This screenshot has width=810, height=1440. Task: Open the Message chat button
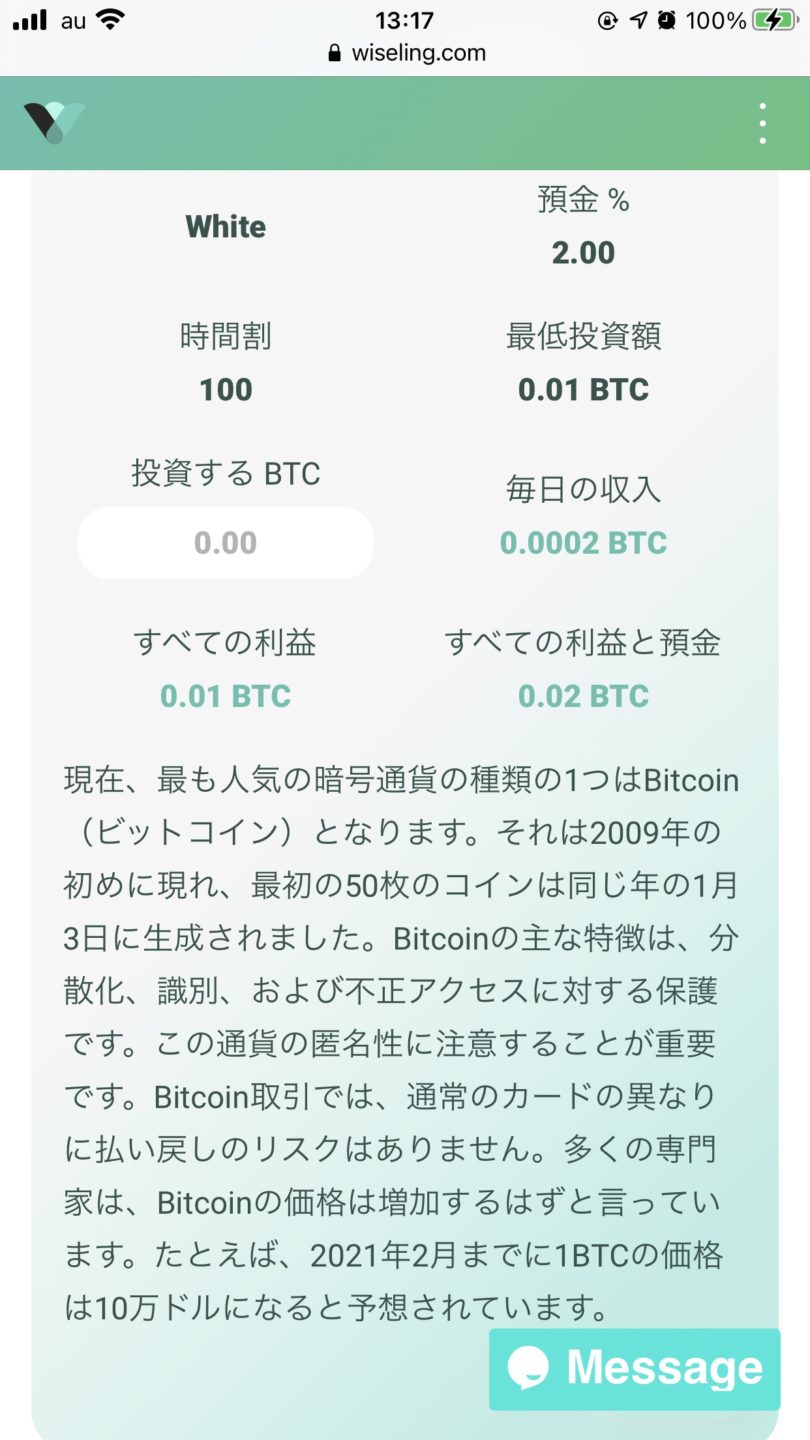point(634,1369)
